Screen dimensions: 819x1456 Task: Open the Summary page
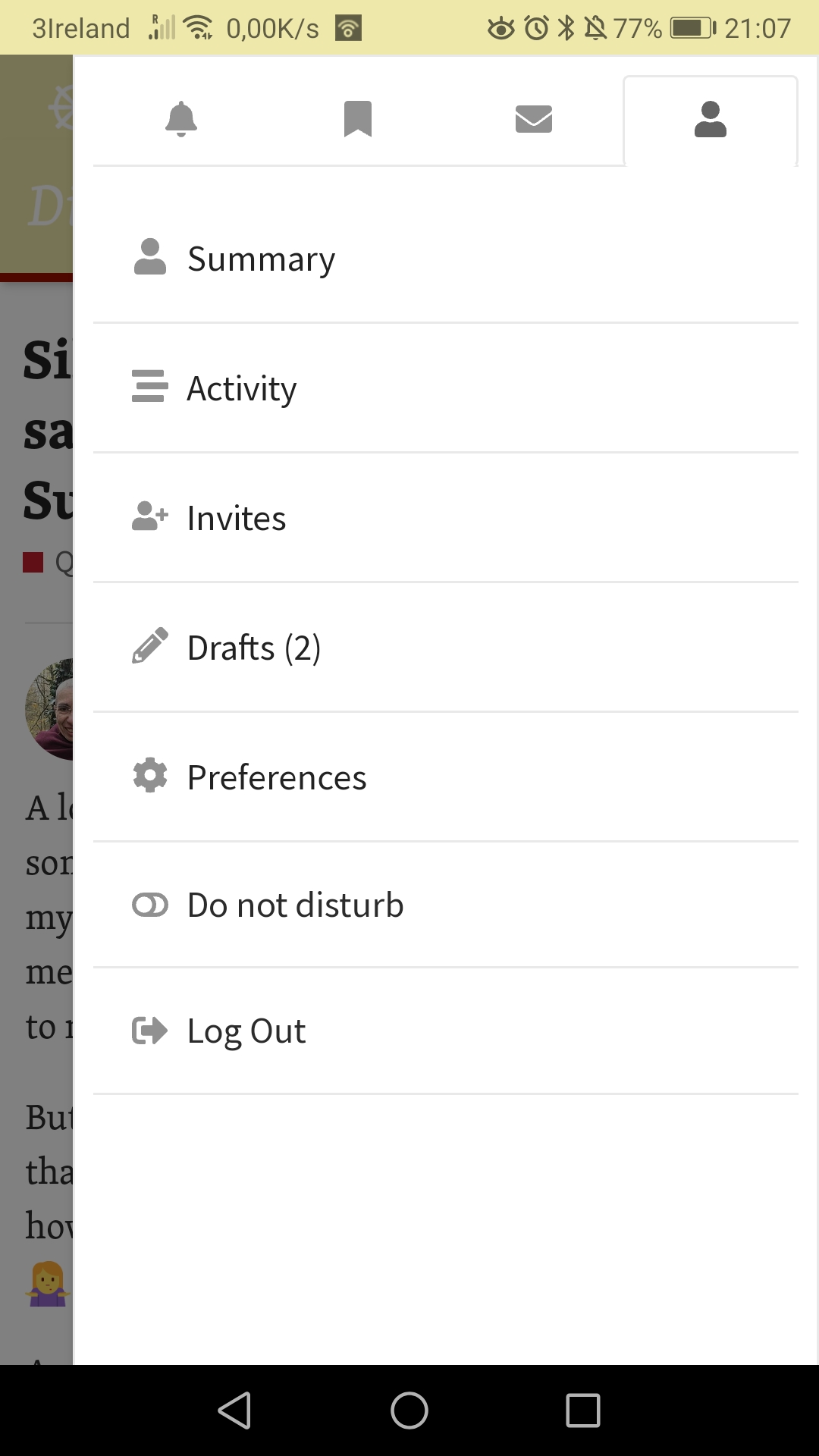446,259
